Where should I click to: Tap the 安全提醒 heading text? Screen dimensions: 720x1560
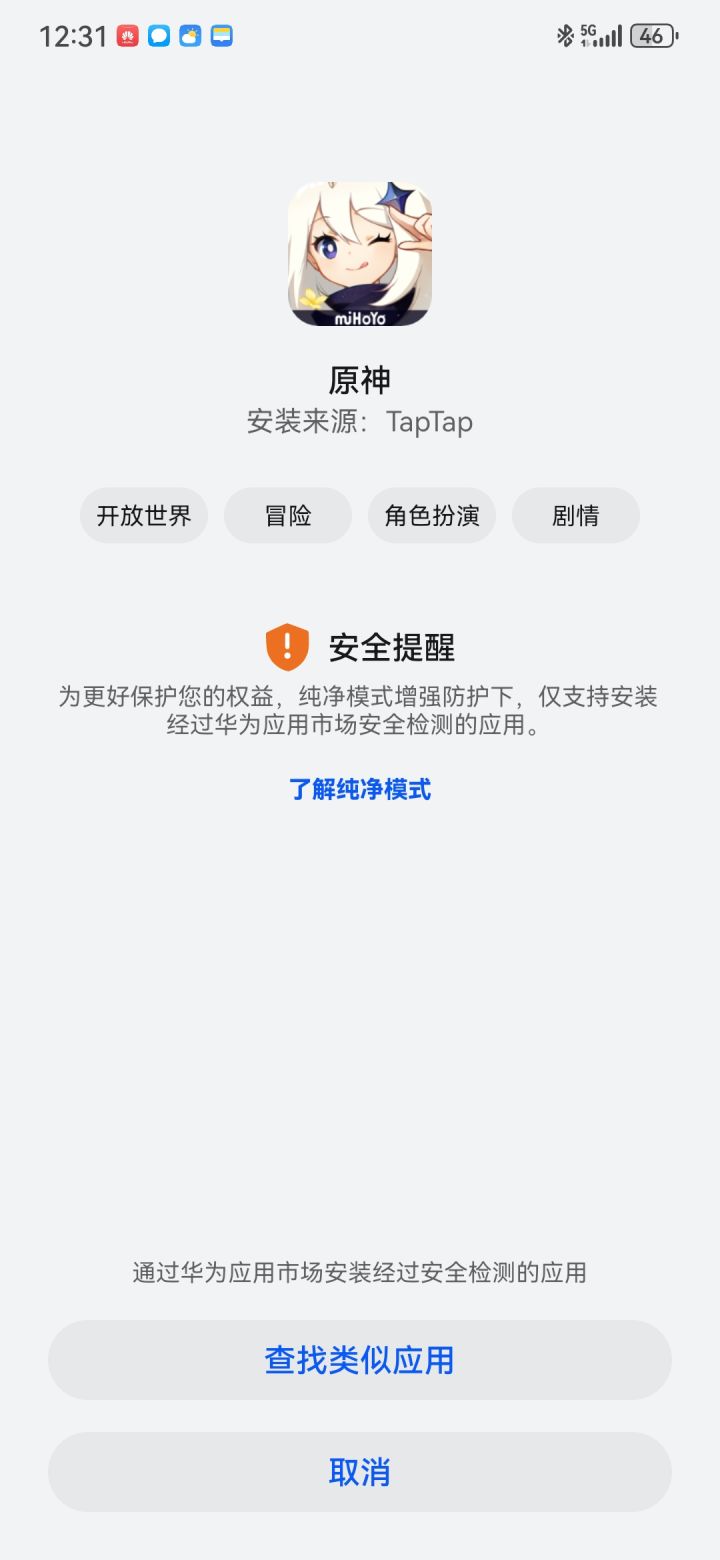(390, 648)
